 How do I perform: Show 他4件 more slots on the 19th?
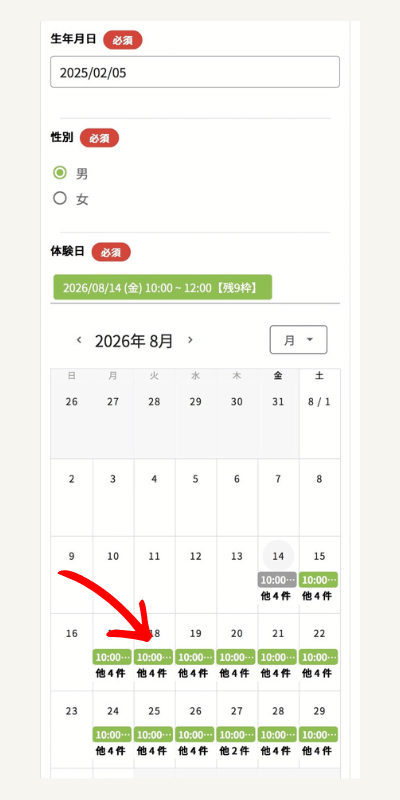click(195, 673)
